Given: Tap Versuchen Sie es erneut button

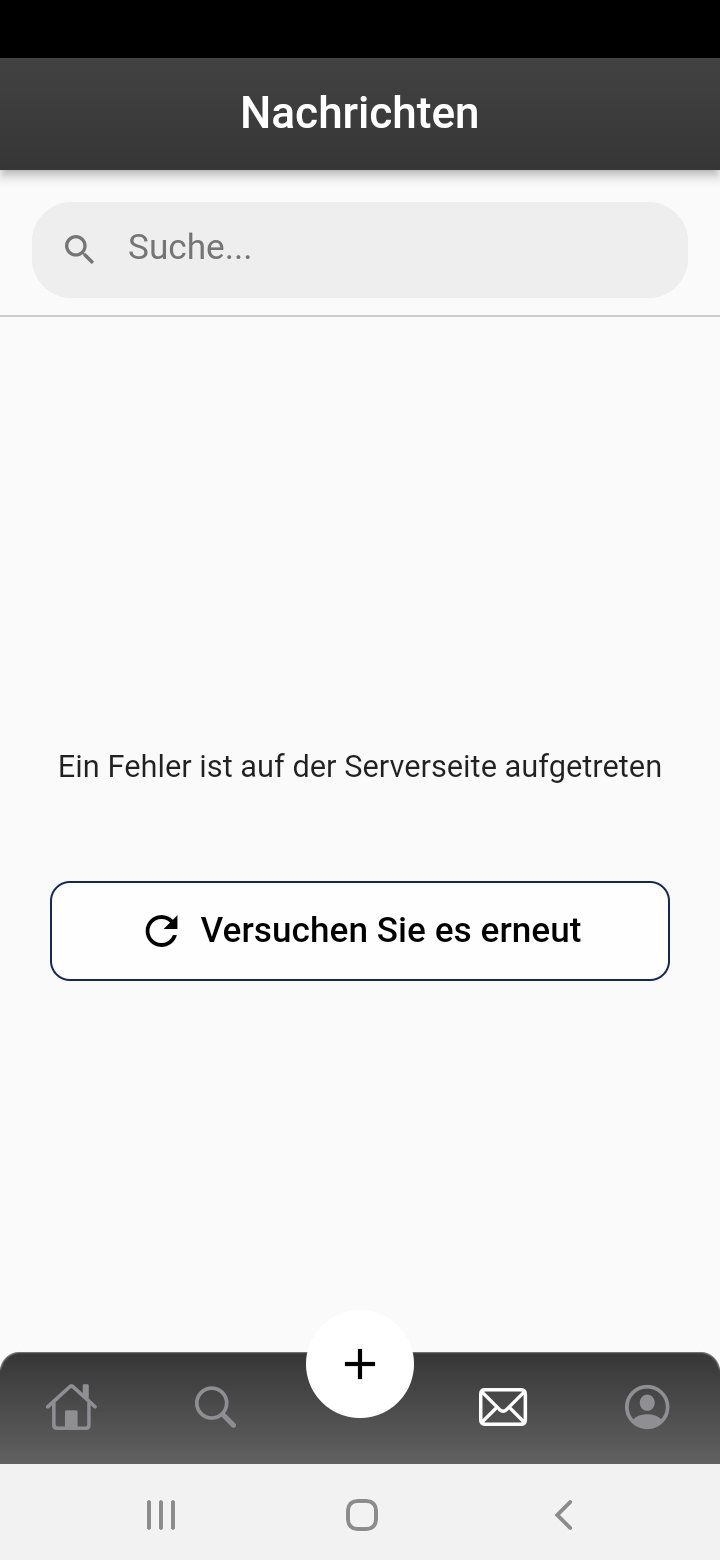Looking at the screenshot, I should click(x=360, y=931).
